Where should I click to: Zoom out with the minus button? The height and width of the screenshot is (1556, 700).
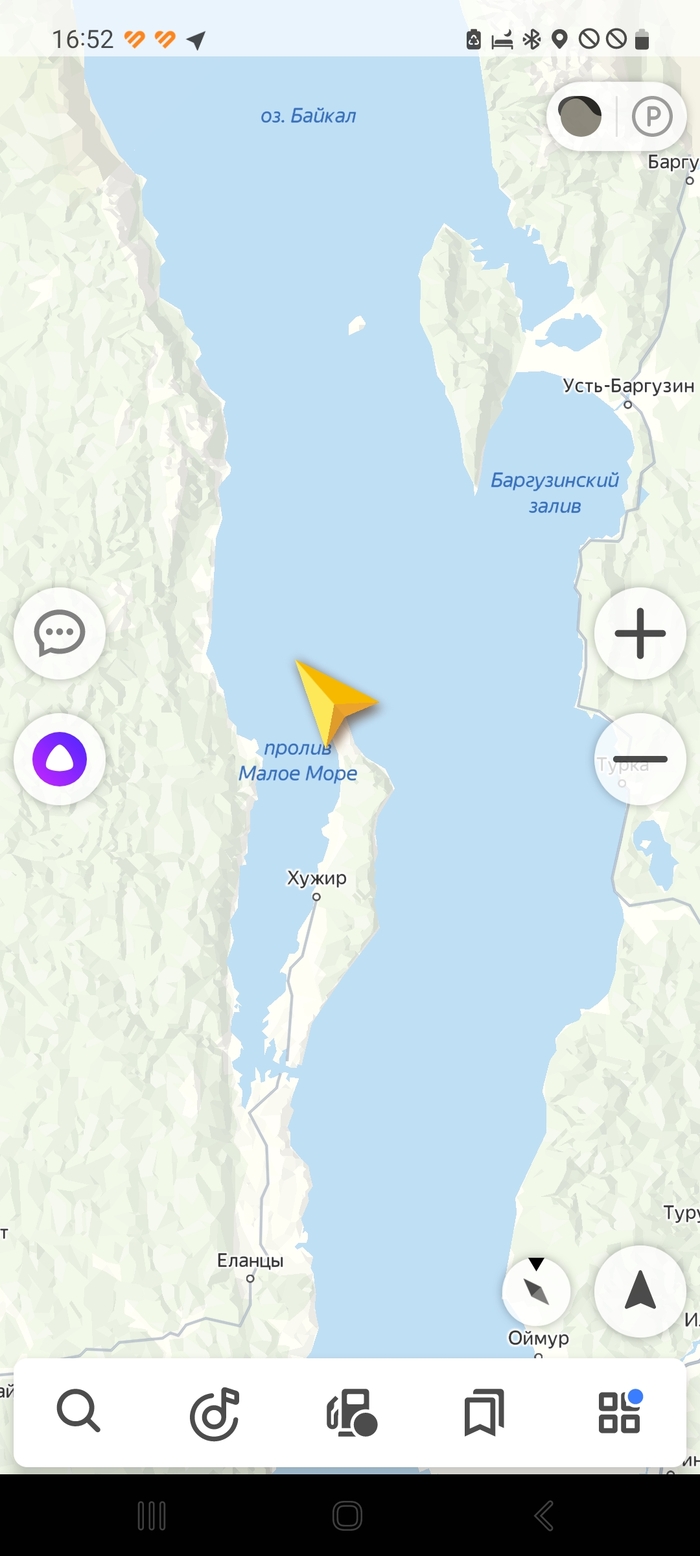[640, 760]
